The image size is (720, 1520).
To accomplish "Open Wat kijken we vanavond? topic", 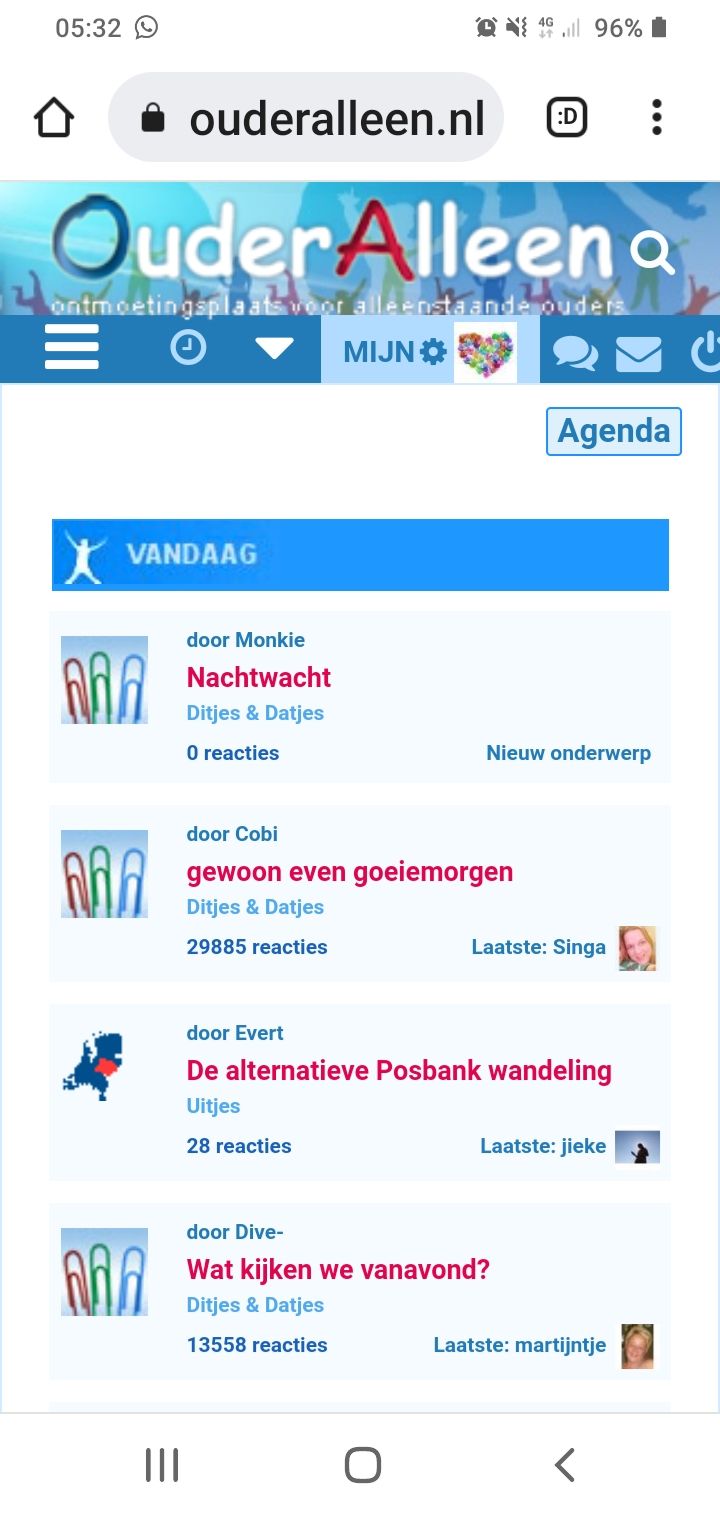I will 338,1270.
